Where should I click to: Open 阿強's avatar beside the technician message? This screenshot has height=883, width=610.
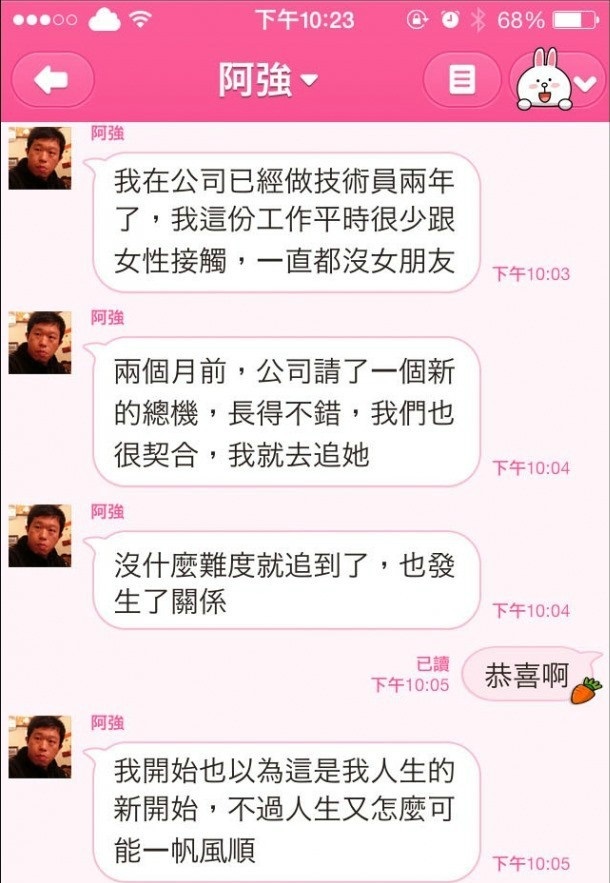coord(39,159)
